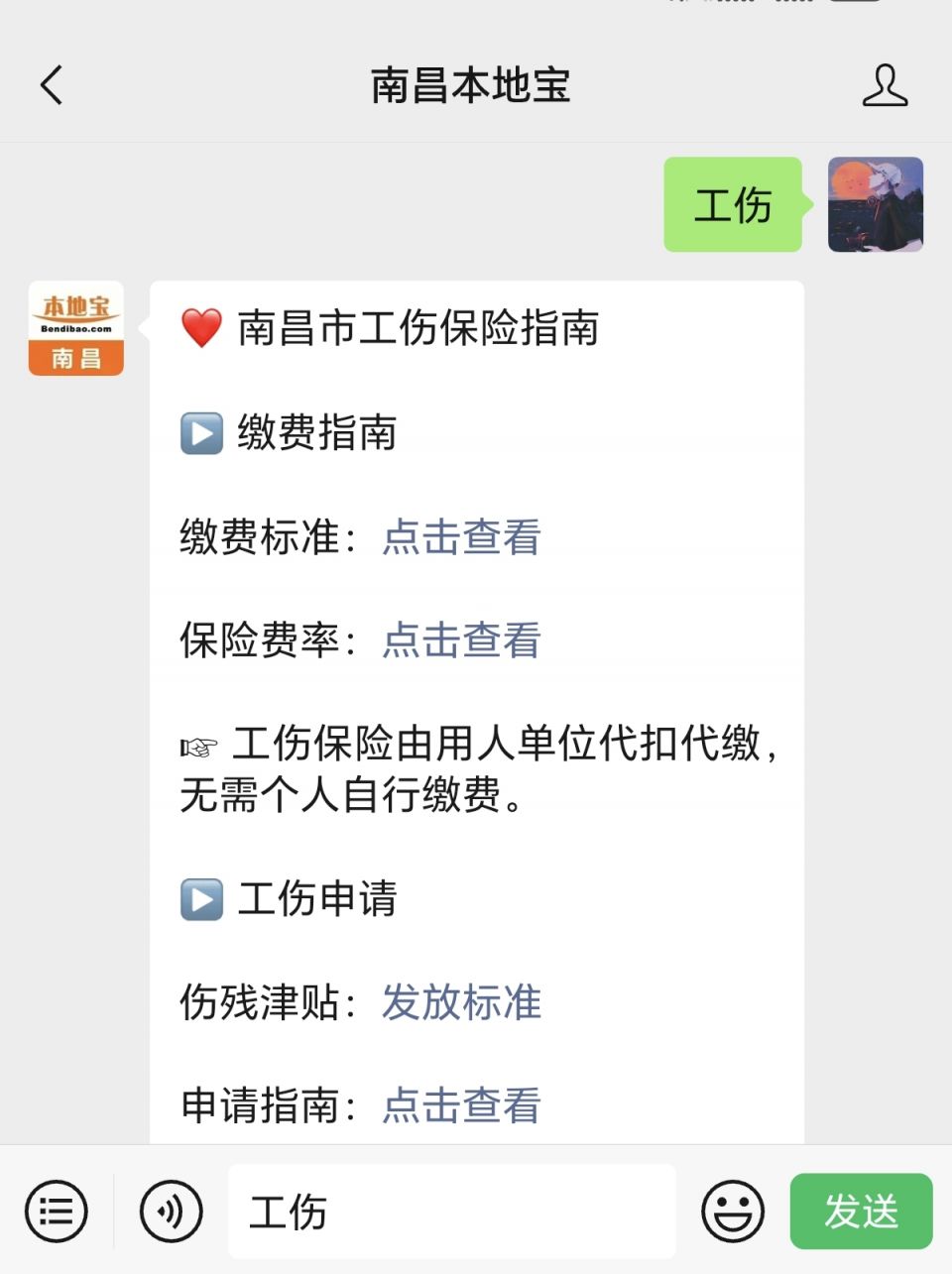Open 缴费标准 点击查看 link

(x=461, y=537)
